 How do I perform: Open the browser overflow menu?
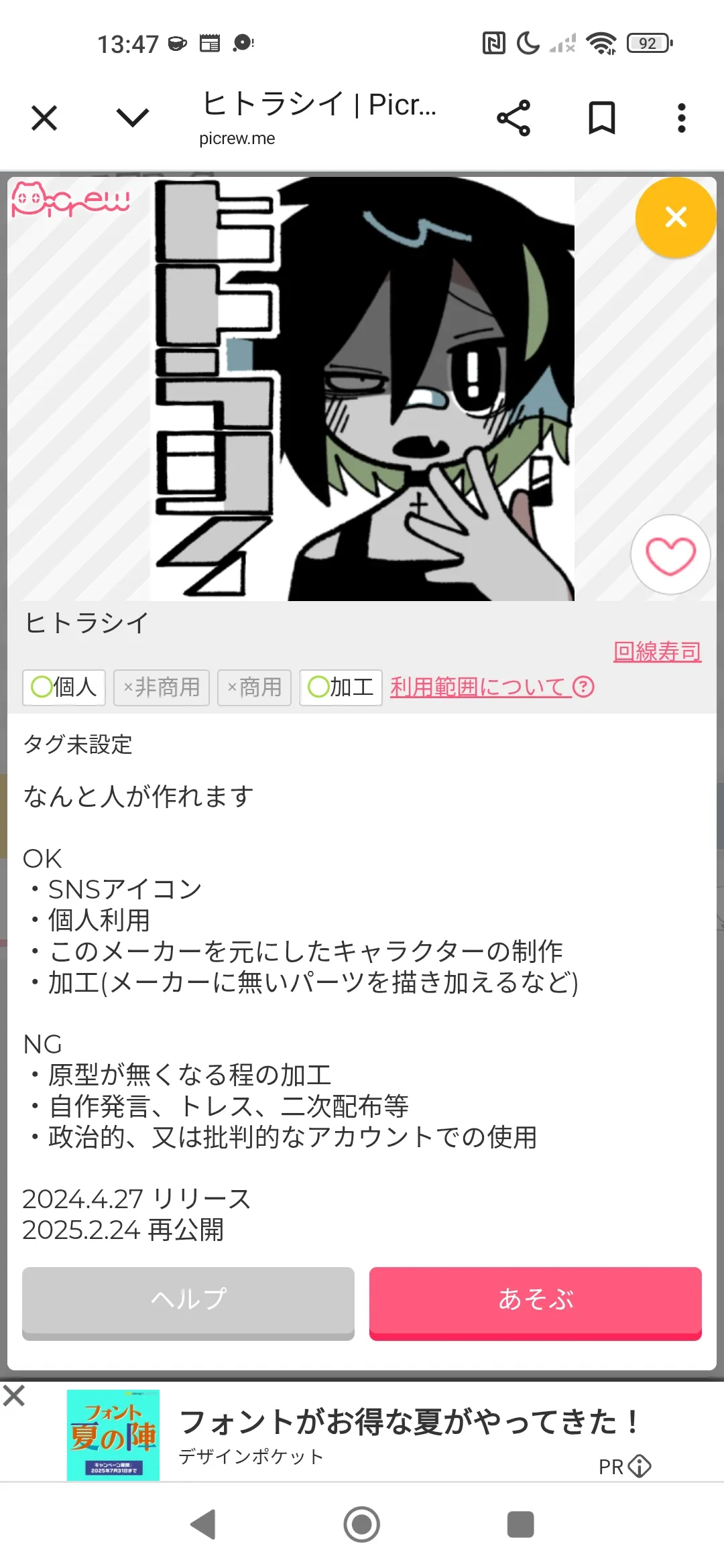click(x=682, y=119)
